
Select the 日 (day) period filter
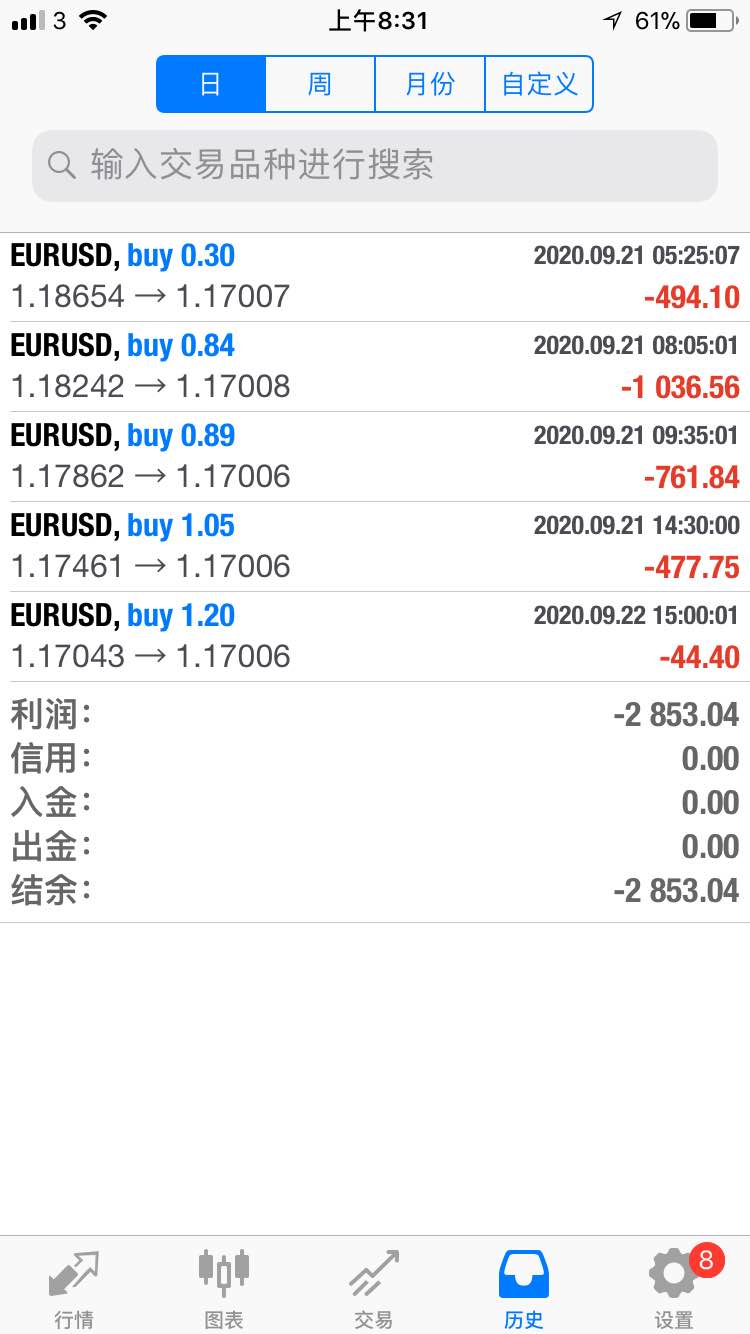click(x=211, y=84)
